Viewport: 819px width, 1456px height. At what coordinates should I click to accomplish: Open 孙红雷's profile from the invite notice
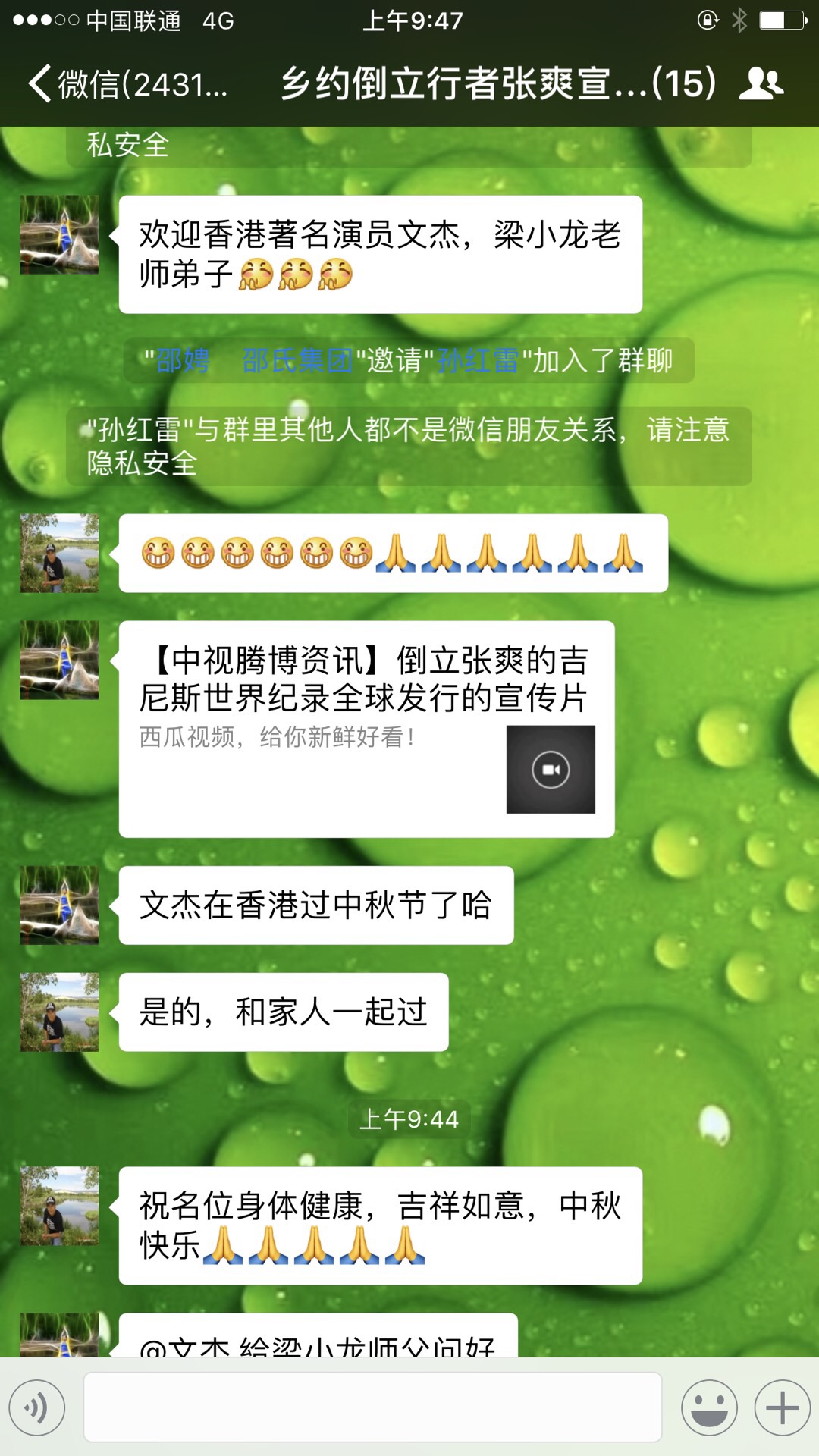click(x=478, y=361)
